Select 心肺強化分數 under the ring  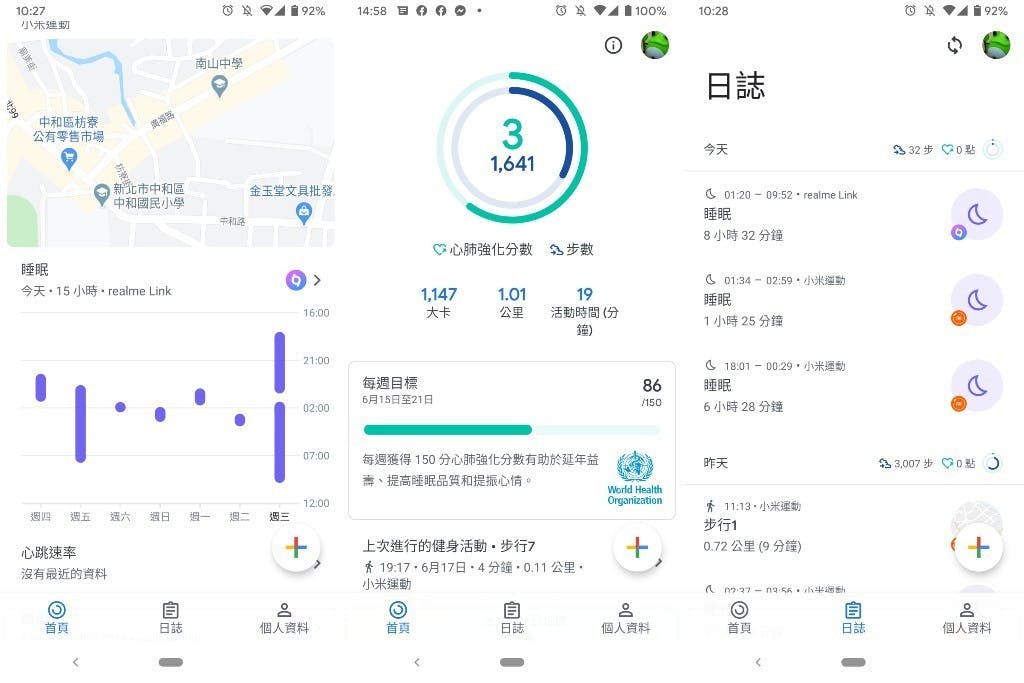pos(483,249)
